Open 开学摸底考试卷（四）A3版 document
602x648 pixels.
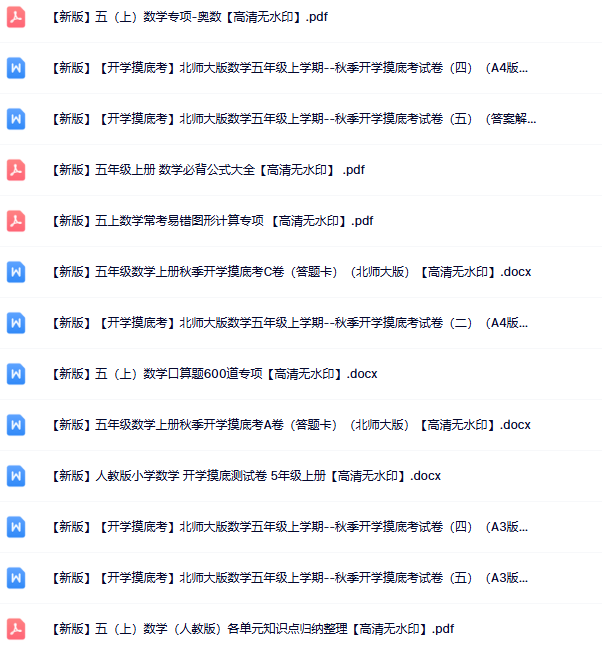pyautogui.click(x=290, y=526)
